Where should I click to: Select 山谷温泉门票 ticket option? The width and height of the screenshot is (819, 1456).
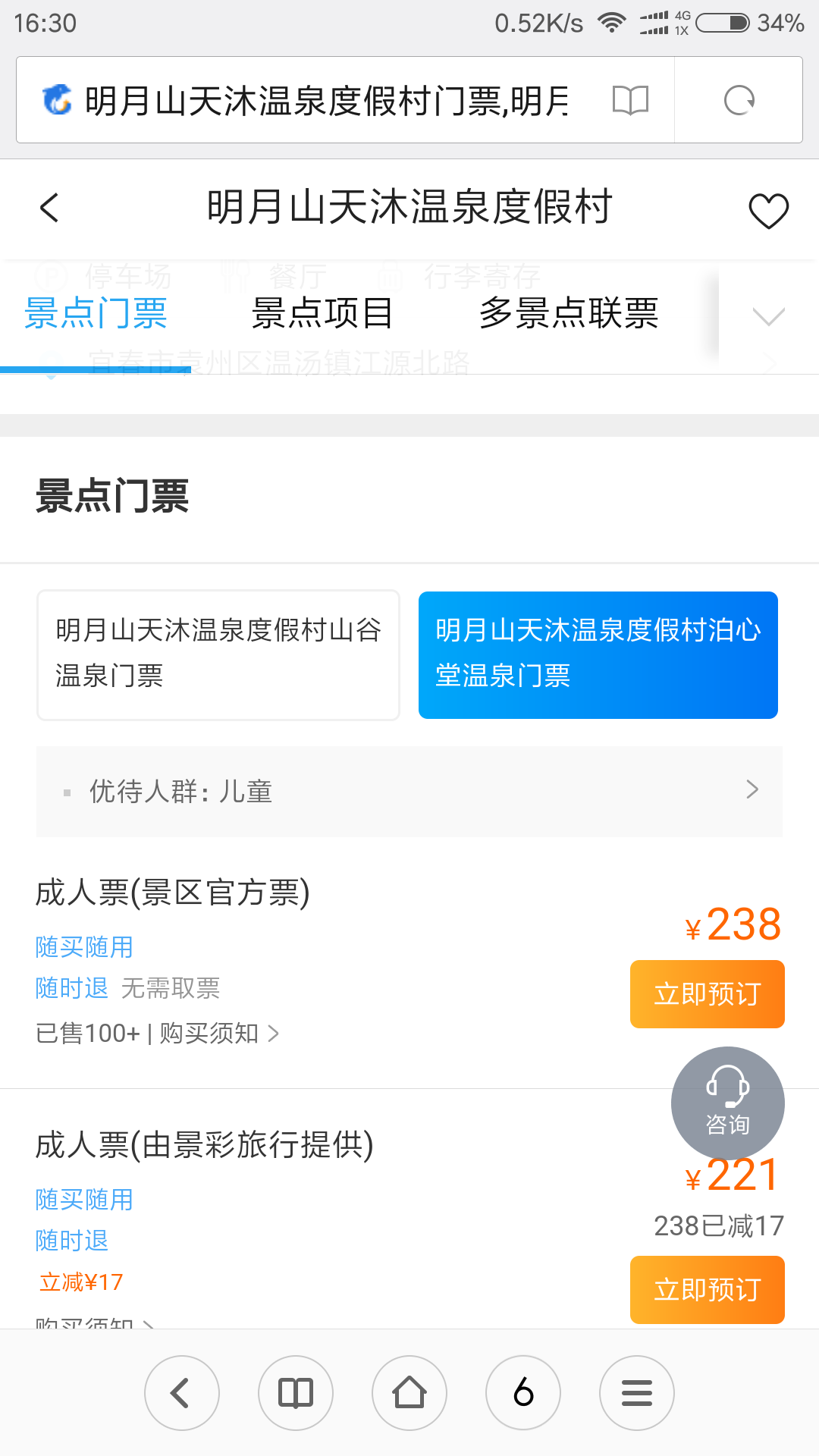pyautogui.click(x=218, y=655)
